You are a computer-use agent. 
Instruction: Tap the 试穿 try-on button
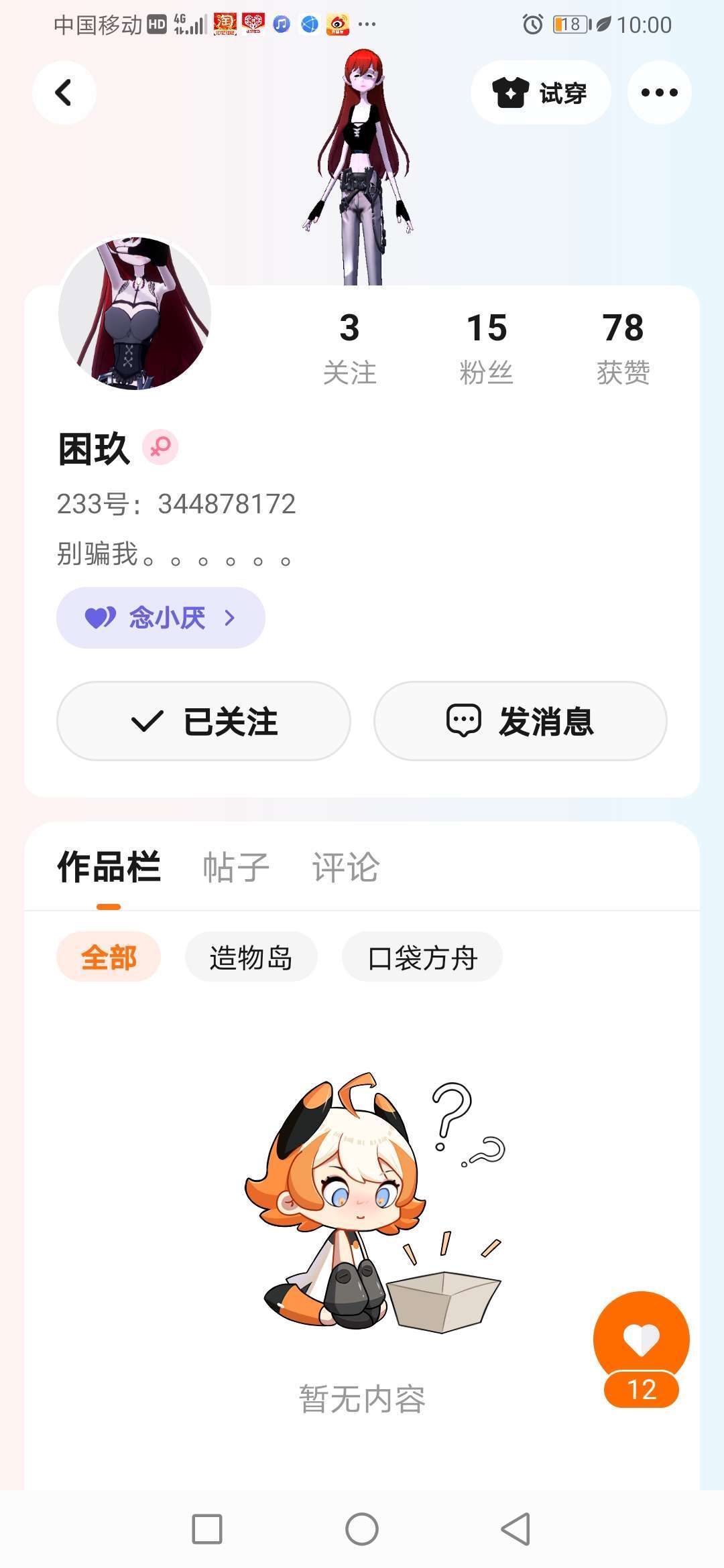[x=540, y=92]
